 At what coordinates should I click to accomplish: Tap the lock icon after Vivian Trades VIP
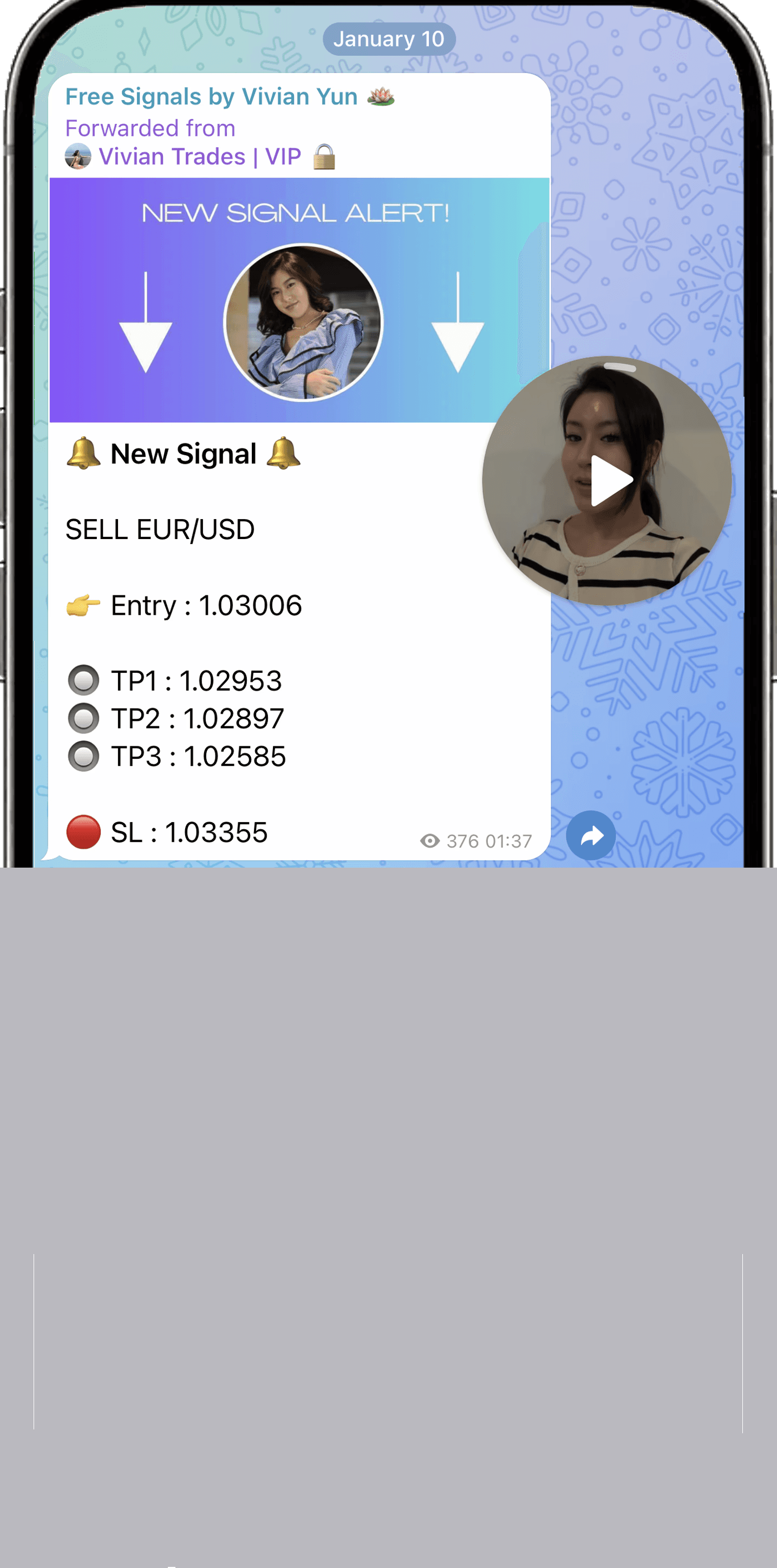click(x=324, y=156)
